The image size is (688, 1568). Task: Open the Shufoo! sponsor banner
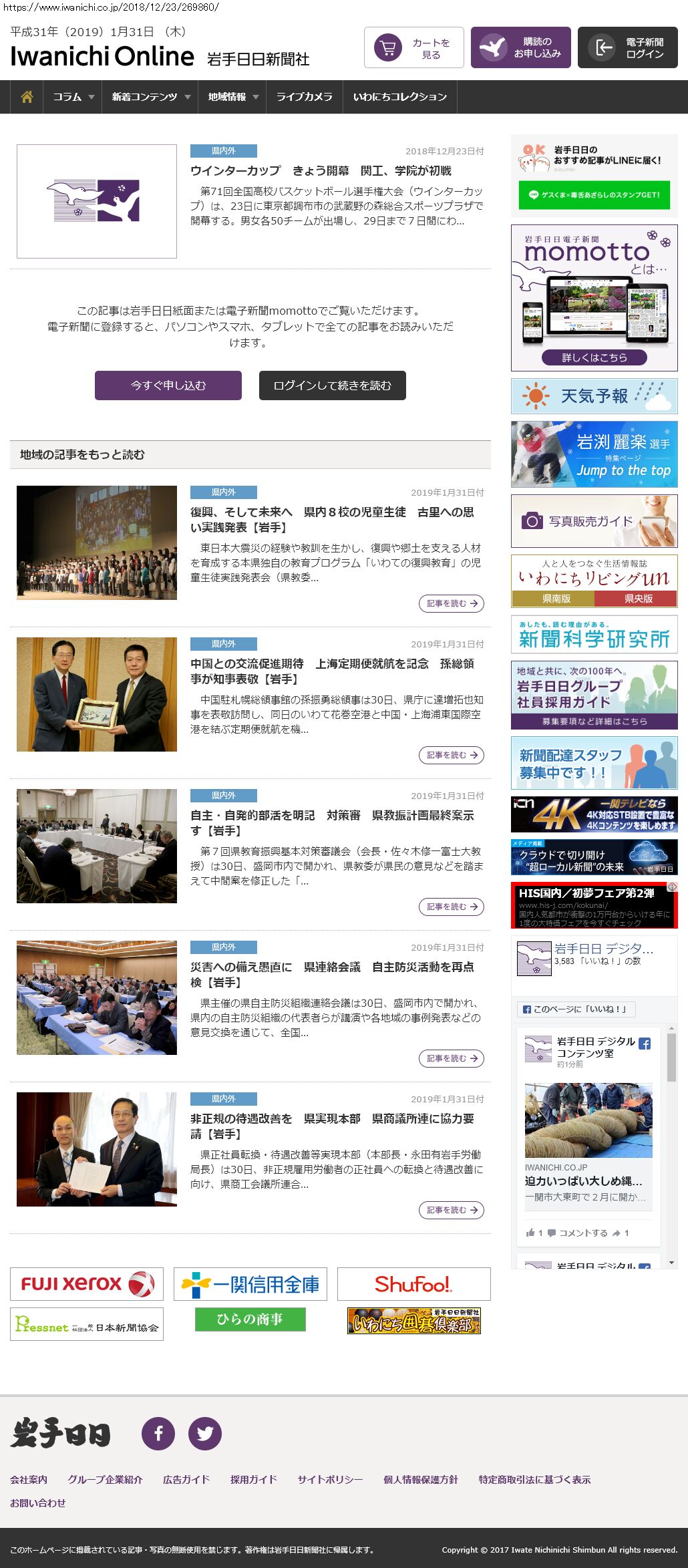click(x=413, y=1284)
